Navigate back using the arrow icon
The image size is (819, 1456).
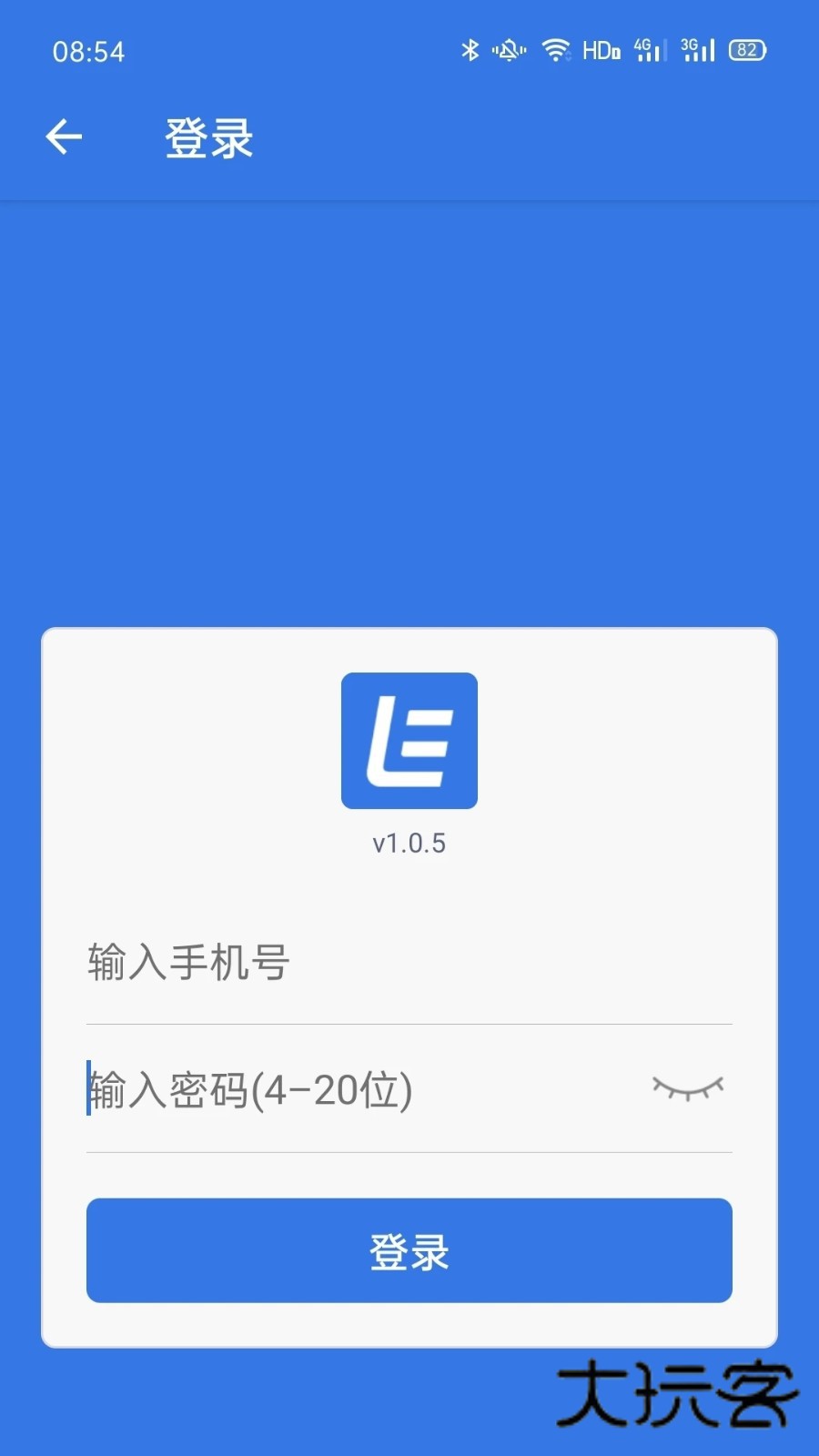coord(63,136)
